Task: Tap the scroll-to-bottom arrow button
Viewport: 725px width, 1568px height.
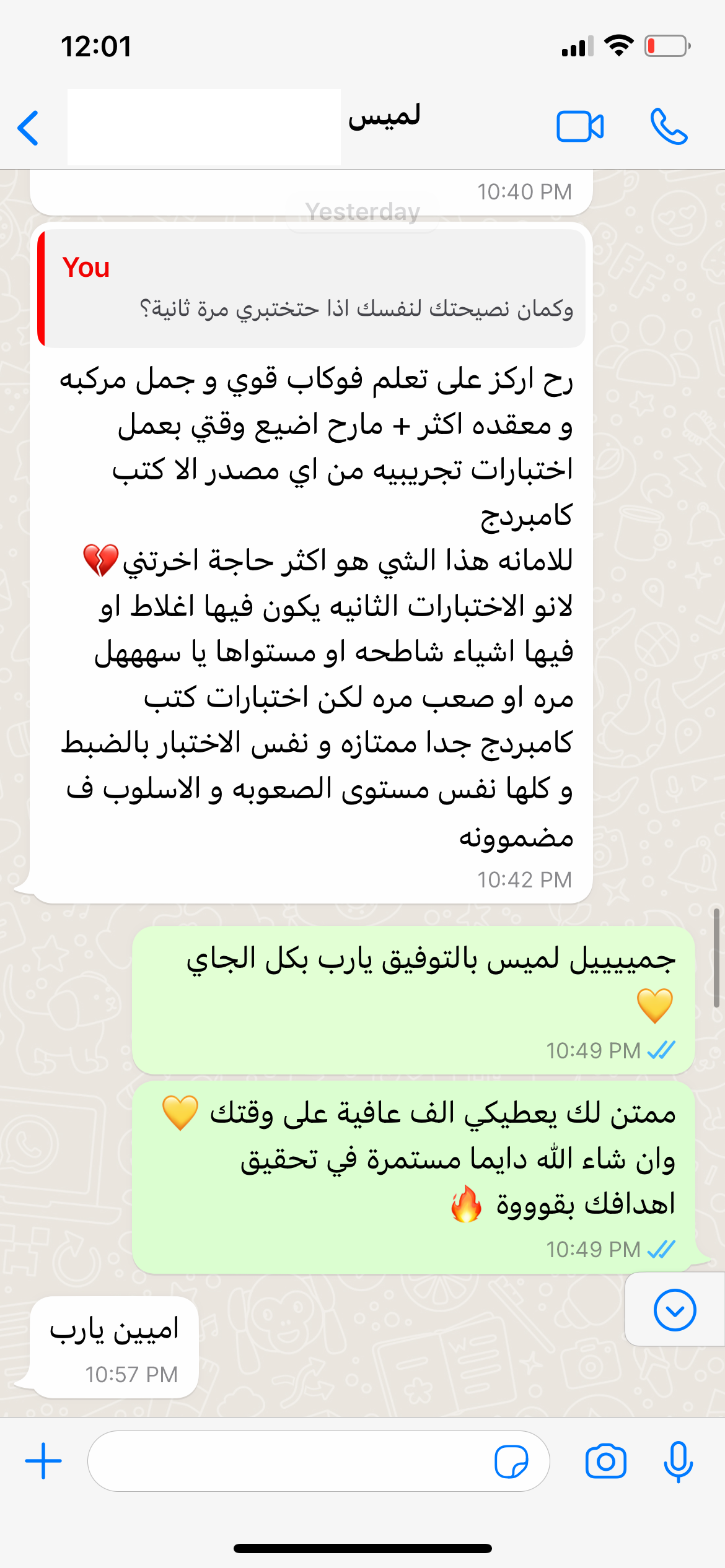Action: click(x=674, y=1310)
